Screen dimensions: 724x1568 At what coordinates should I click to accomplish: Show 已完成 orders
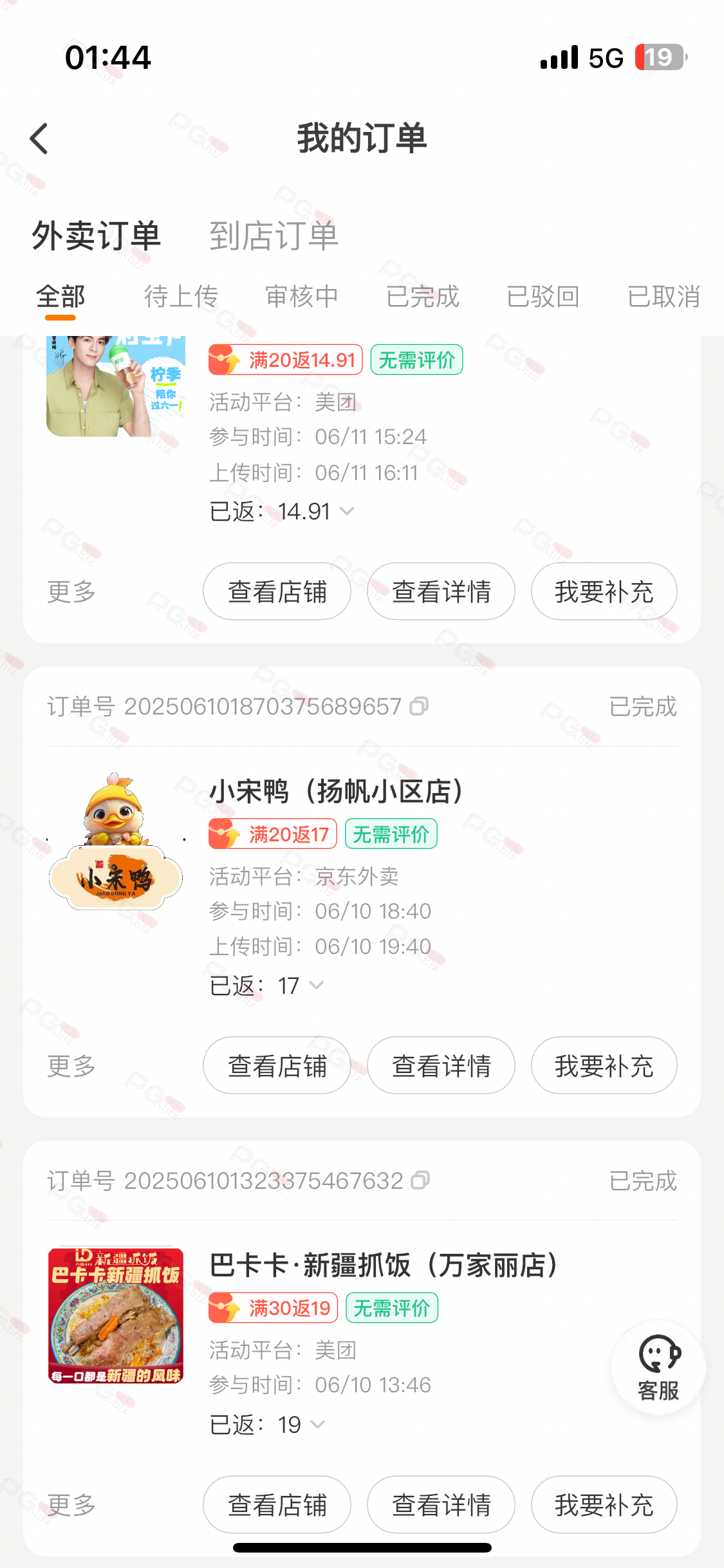point(422,297)
